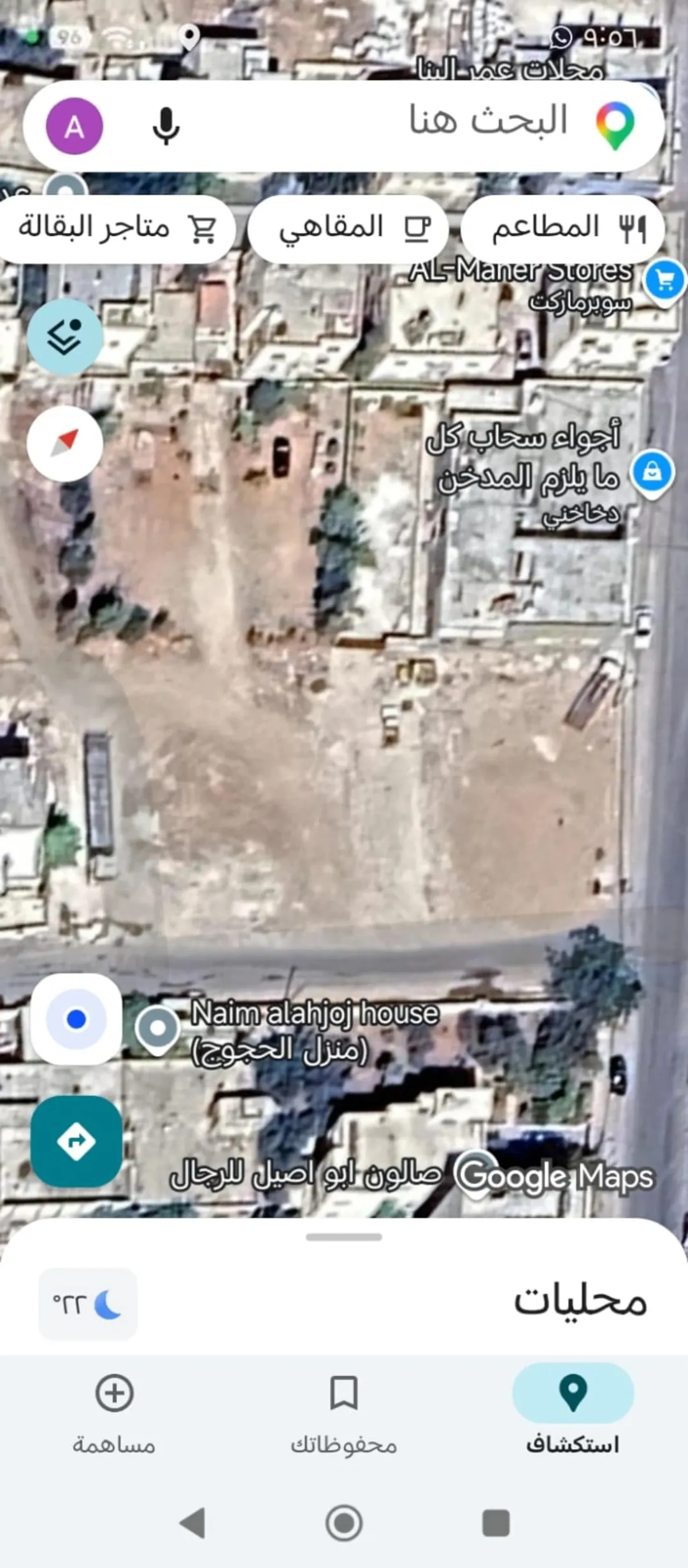Select the المطاعم restaurants chip
688x1568 pixels.
(563, 228)
